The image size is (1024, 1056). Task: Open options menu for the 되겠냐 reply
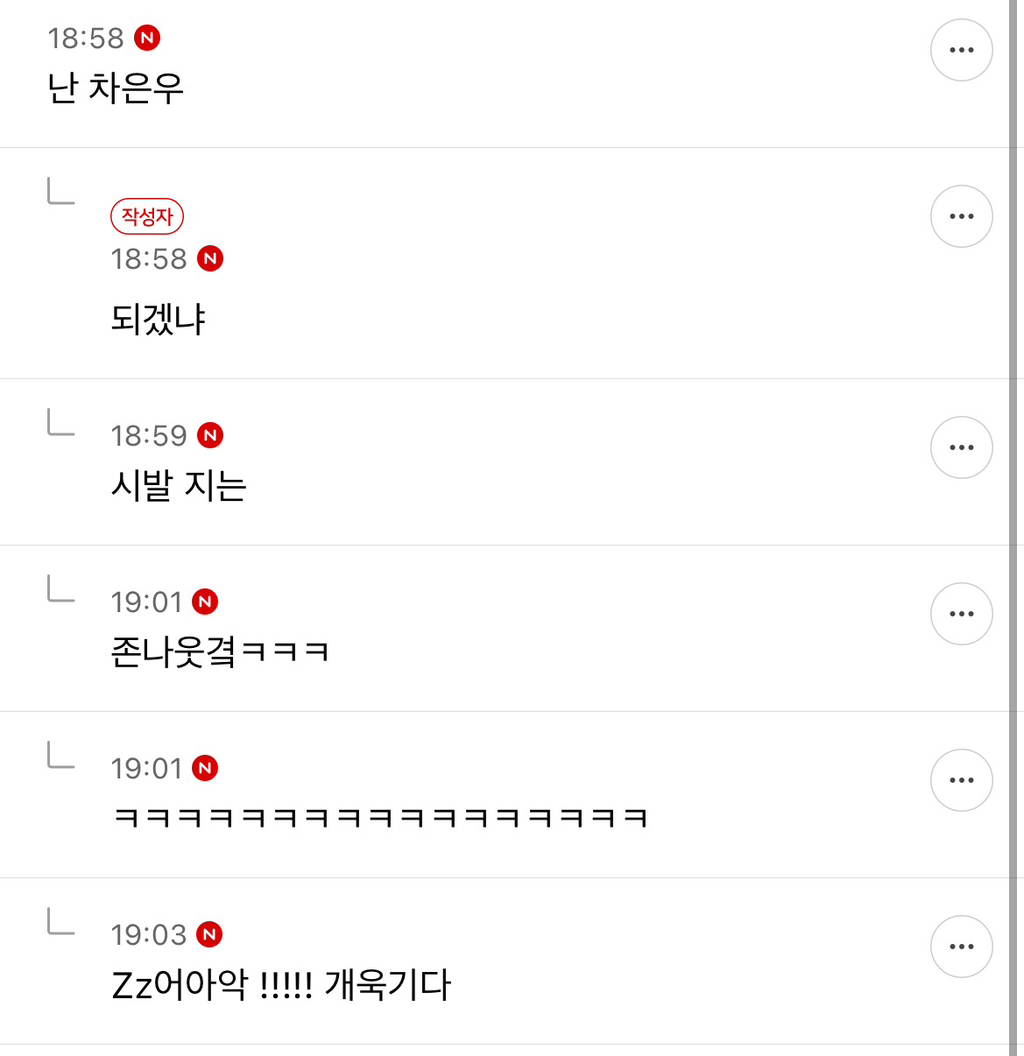coord(961,215)
